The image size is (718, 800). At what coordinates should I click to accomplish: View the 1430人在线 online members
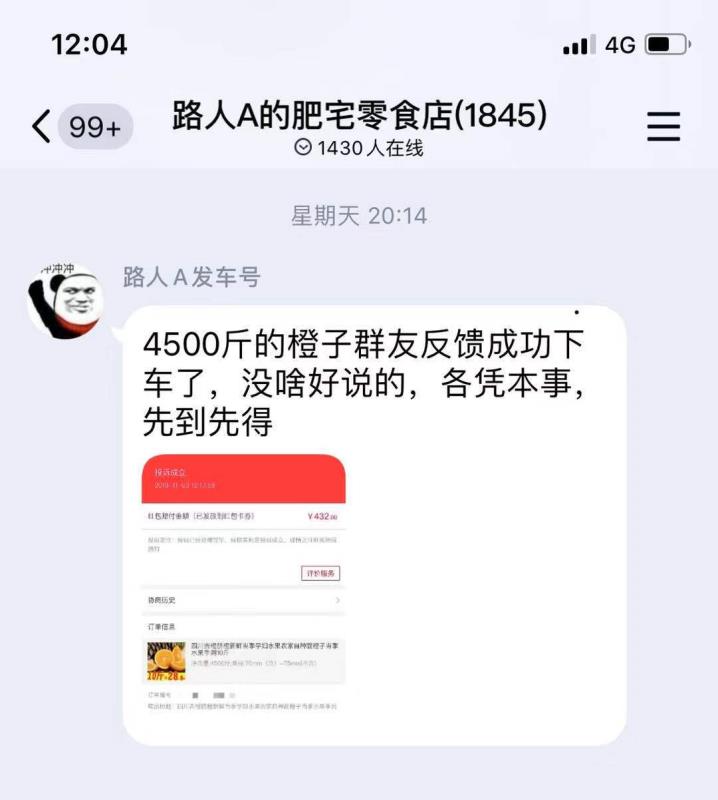(x=359, y=148)
